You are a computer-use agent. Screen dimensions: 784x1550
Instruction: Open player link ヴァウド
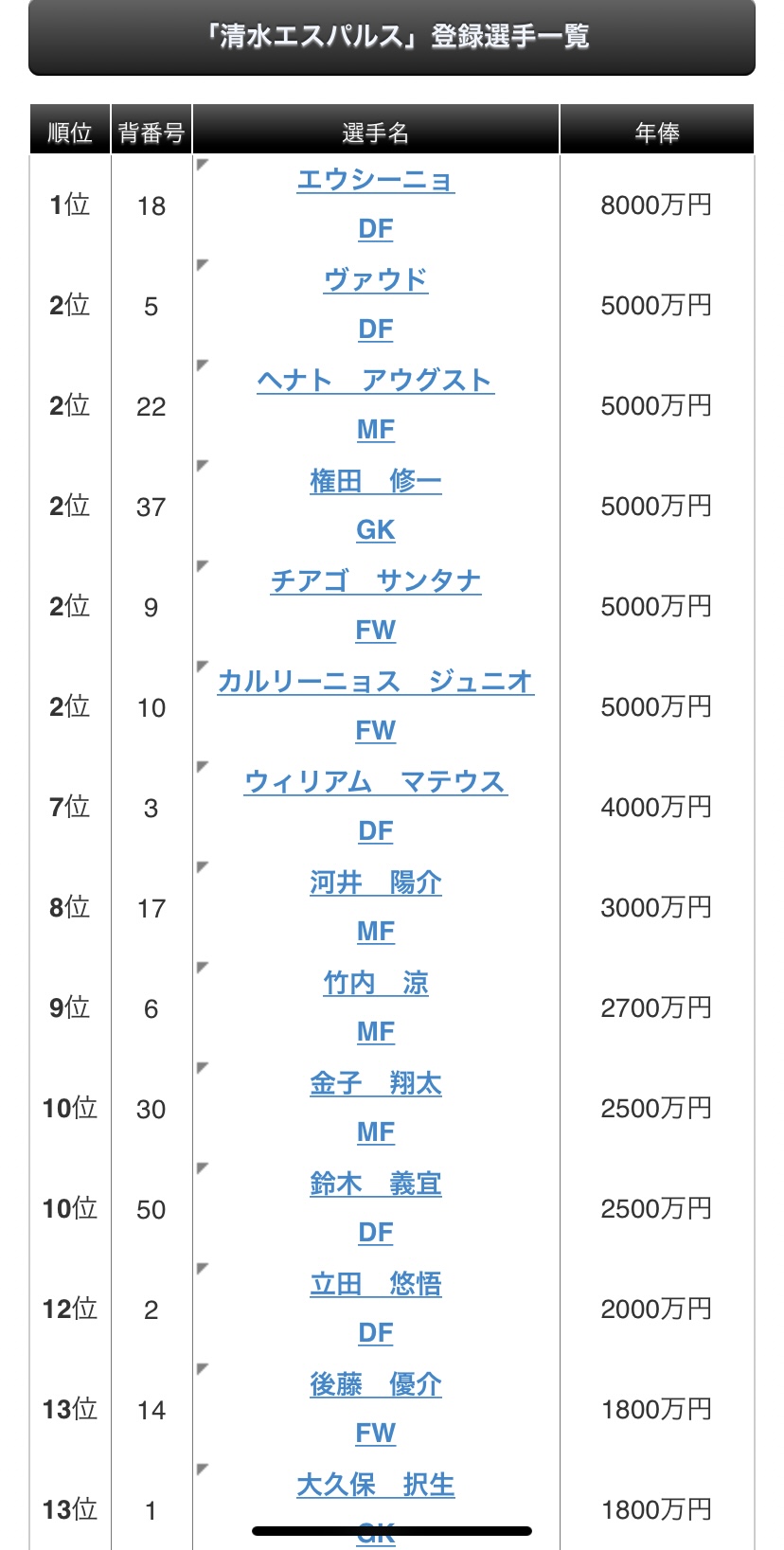pyautogui.click(x=375, y=280)
